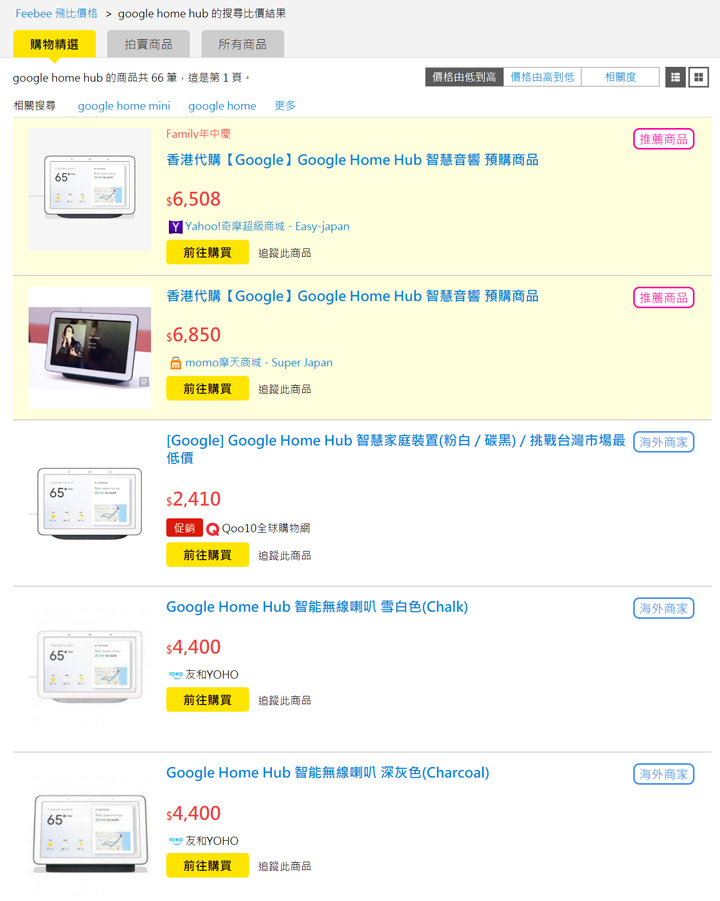Click the thumbnail of the $6,850 product
Viewport: 720px width, 901px height.
click(x=89, y=348)
